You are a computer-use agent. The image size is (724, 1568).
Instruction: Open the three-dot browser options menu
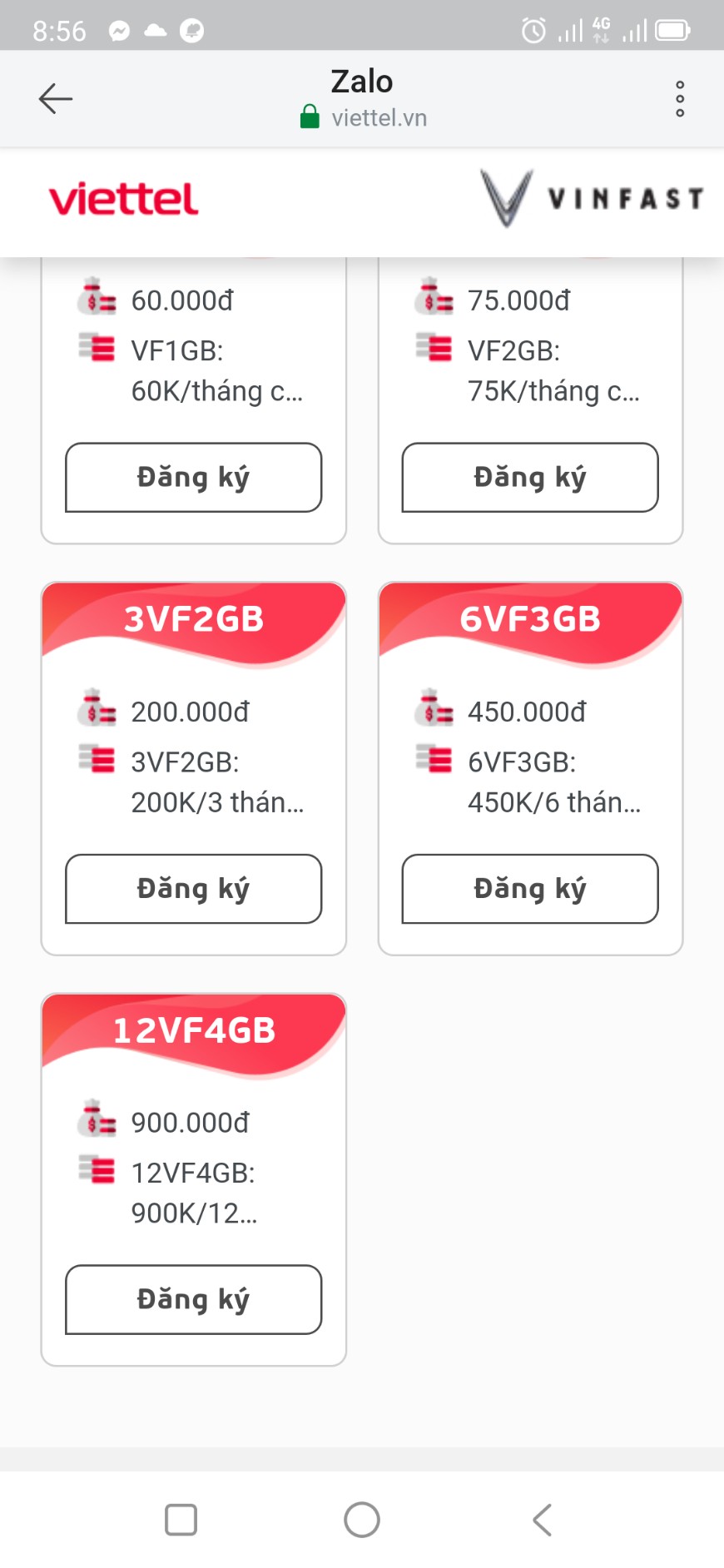coord(680,97)
